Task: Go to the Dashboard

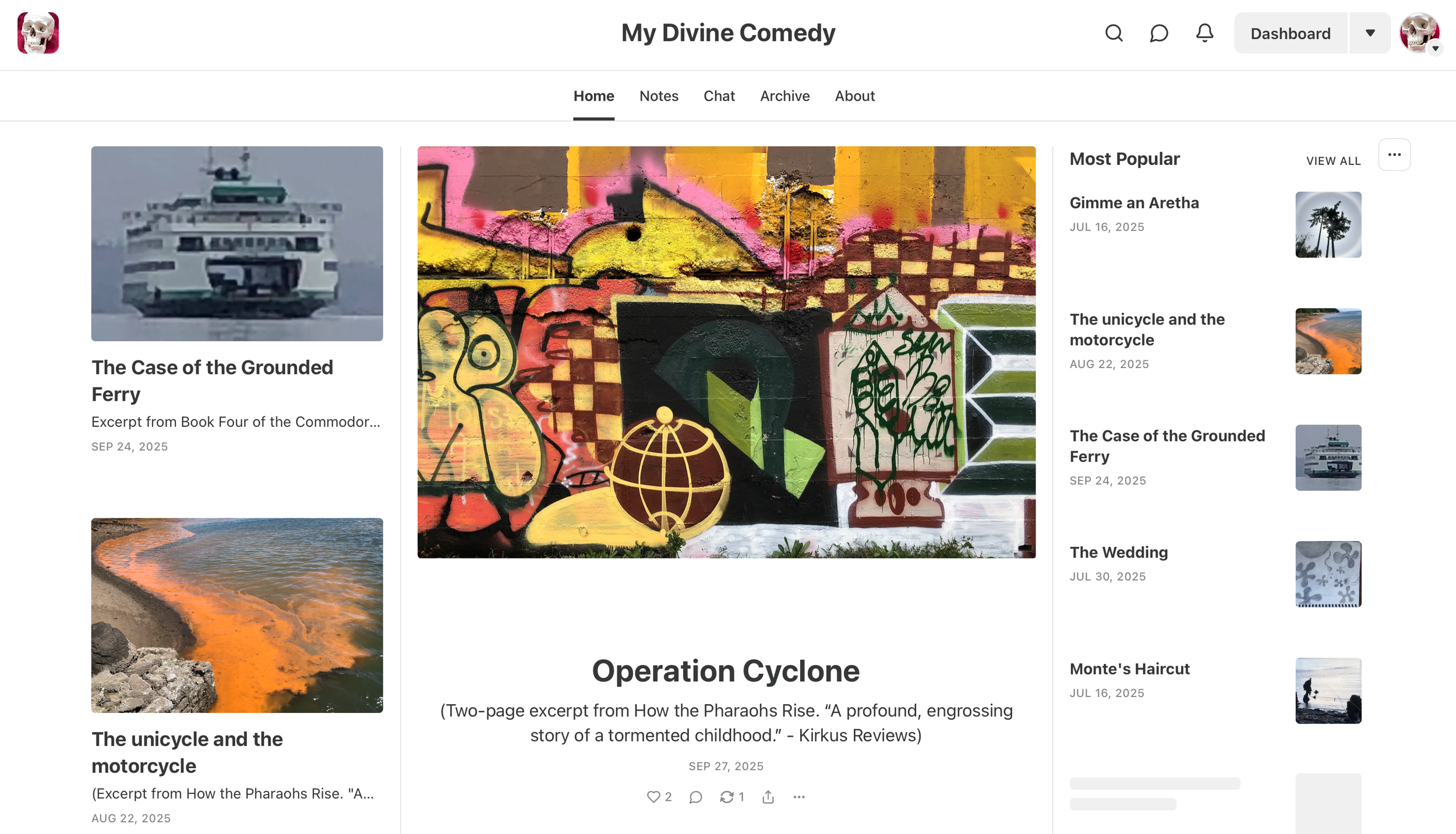Action: pos(1291,33)
